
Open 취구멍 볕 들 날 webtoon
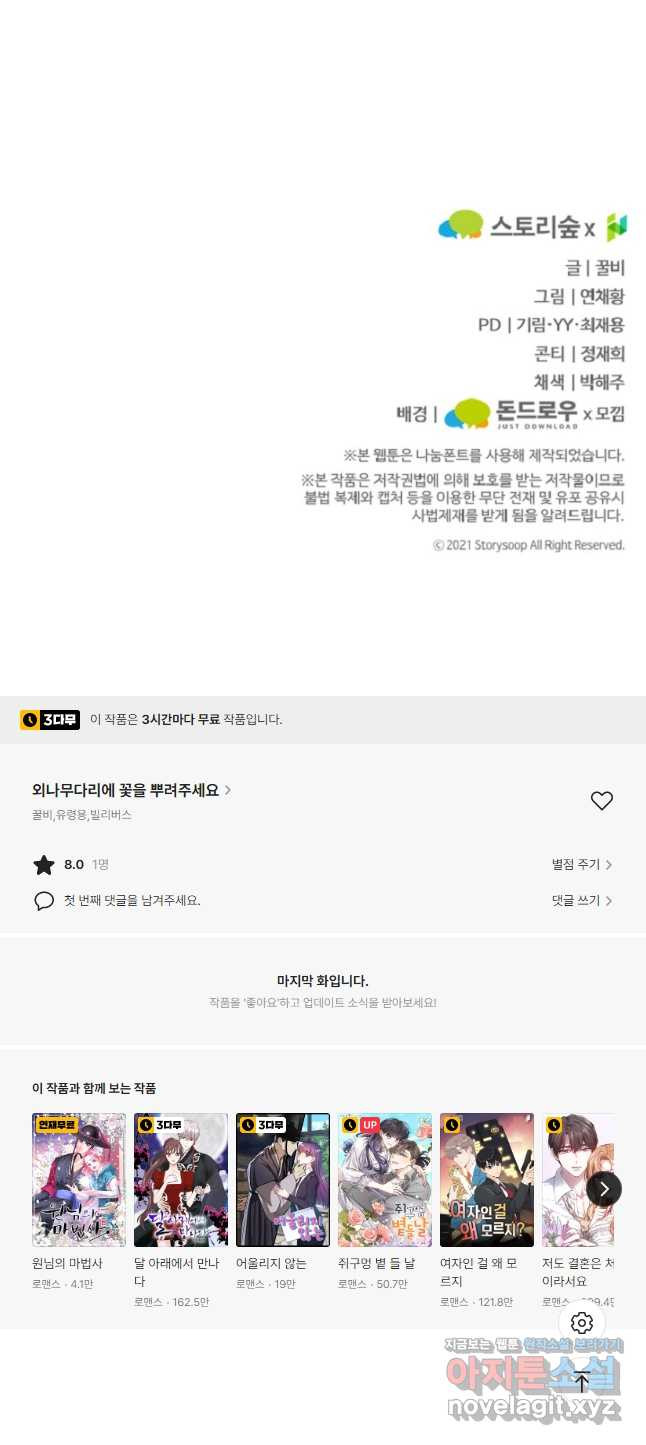coord(385,1180)
